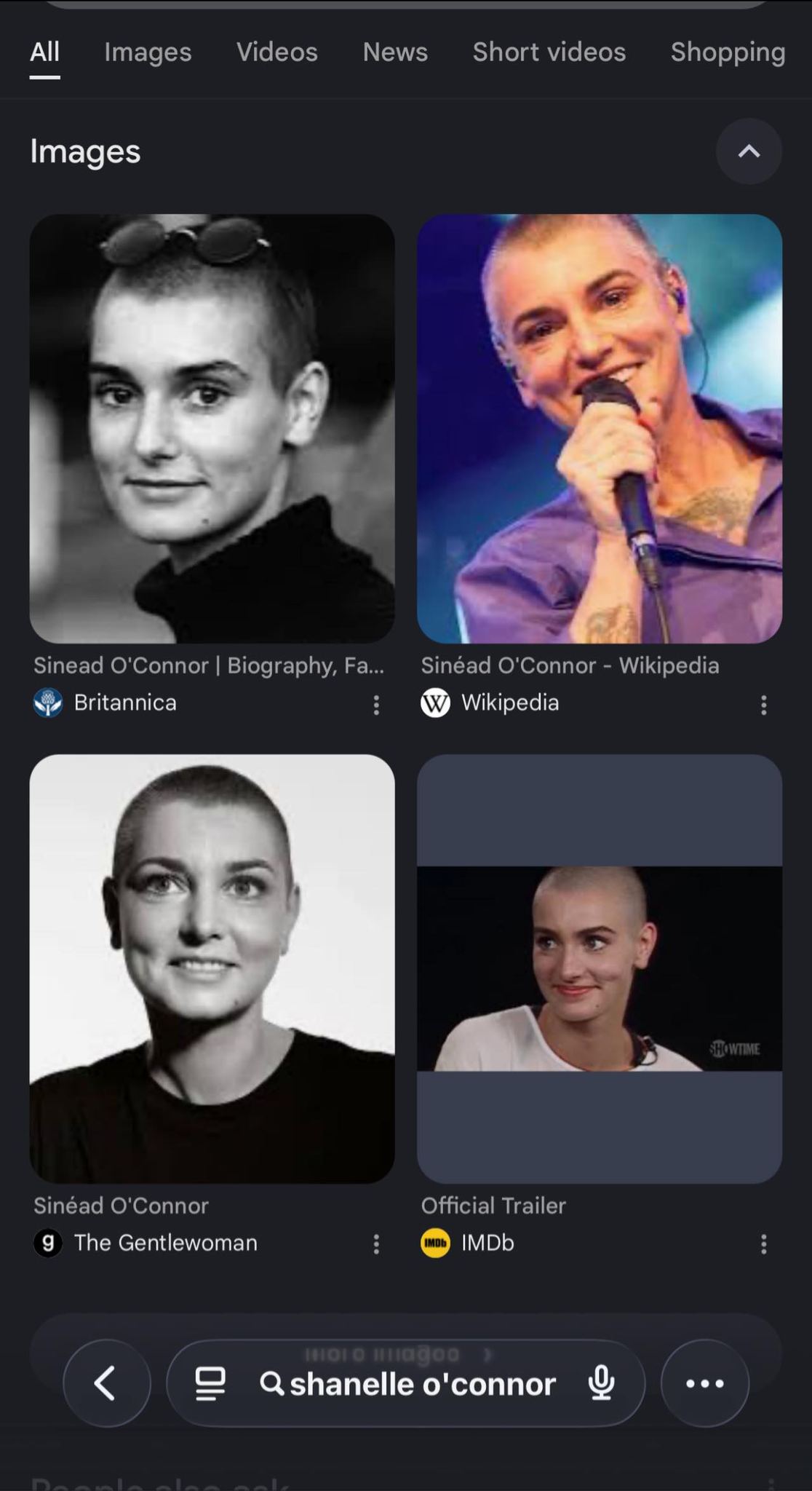Collapse the Images section chevron
The width and height of the screenshot is (812, 1491).
tap(749, 151)
